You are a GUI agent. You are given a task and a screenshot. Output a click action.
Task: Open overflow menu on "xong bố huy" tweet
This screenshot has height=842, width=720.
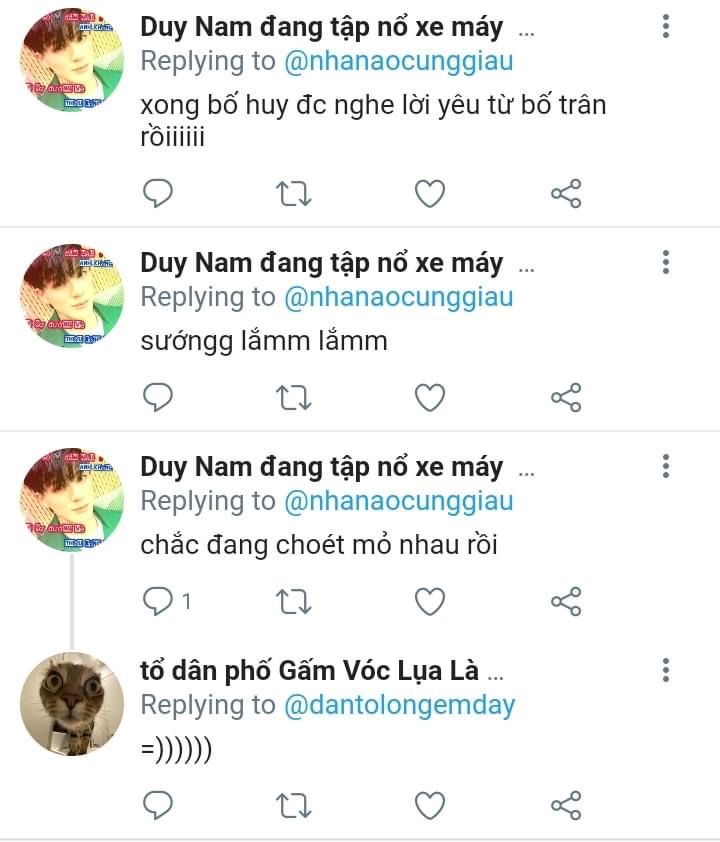click(666, 27)
